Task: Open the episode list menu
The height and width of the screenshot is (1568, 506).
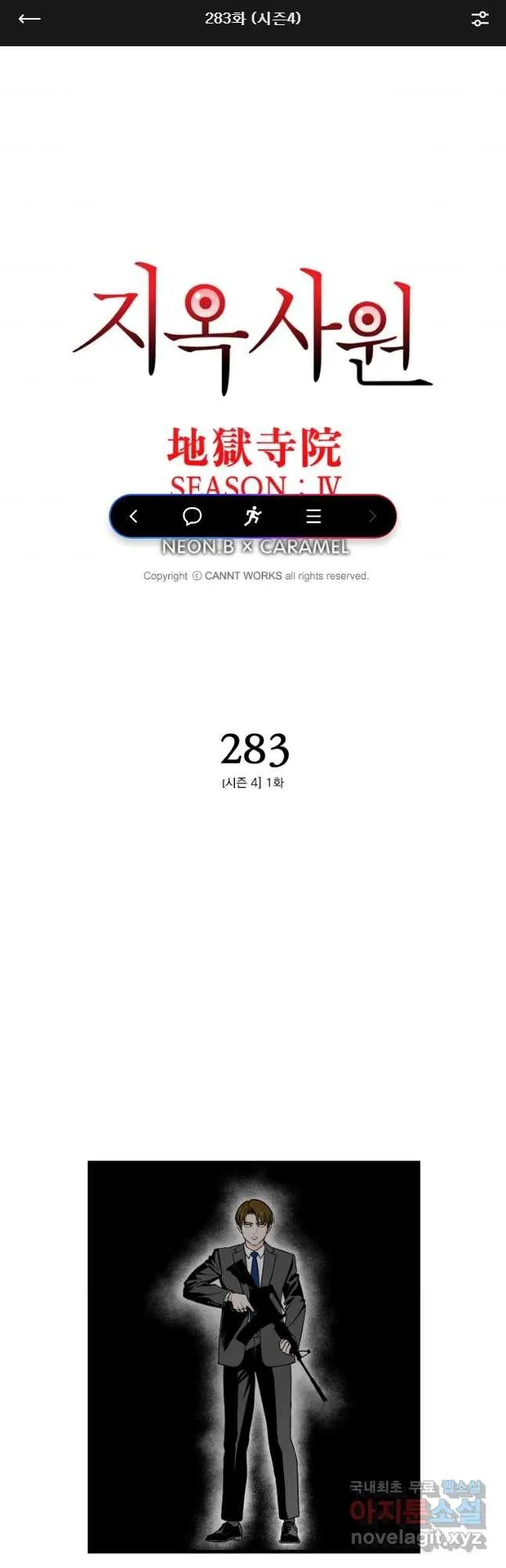Action: (313, 516)
